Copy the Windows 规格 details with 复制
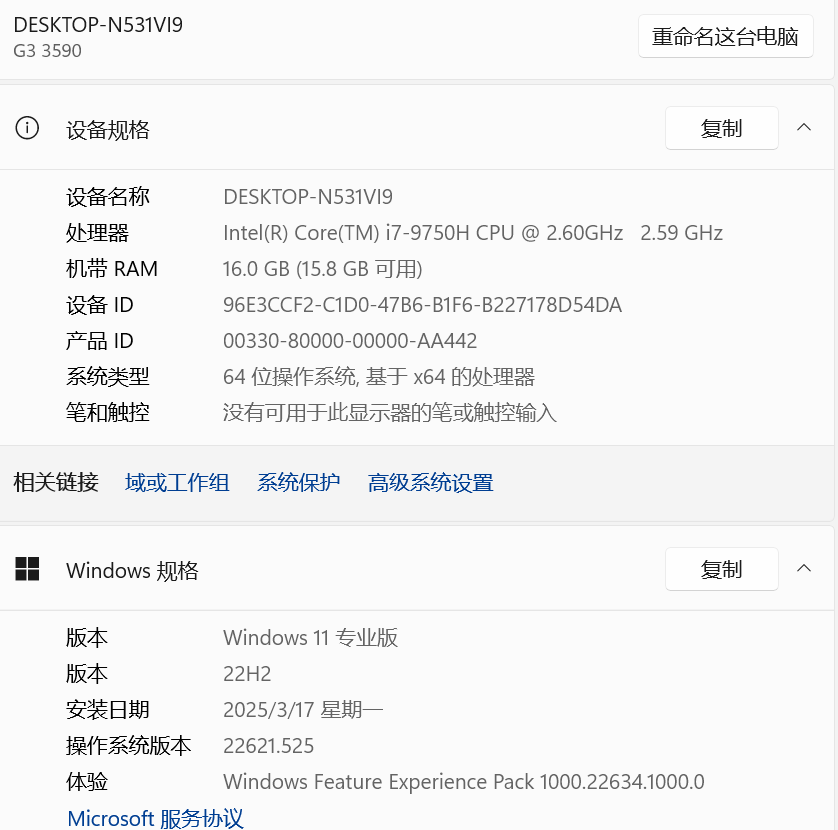This screenshot has width=838, height=830. point(721,569)
